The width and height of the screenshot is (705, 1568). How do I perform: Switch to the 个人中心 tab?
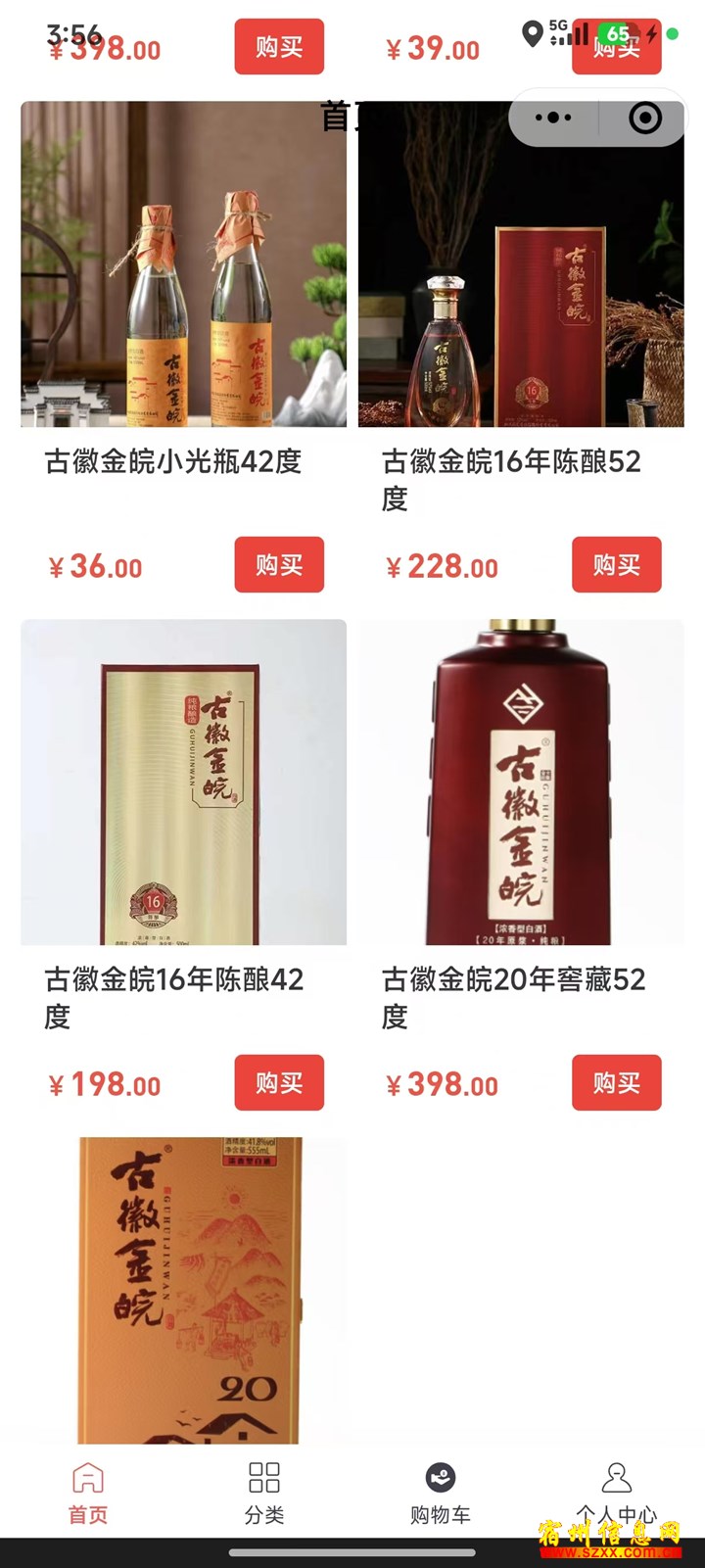point(616,1493)
